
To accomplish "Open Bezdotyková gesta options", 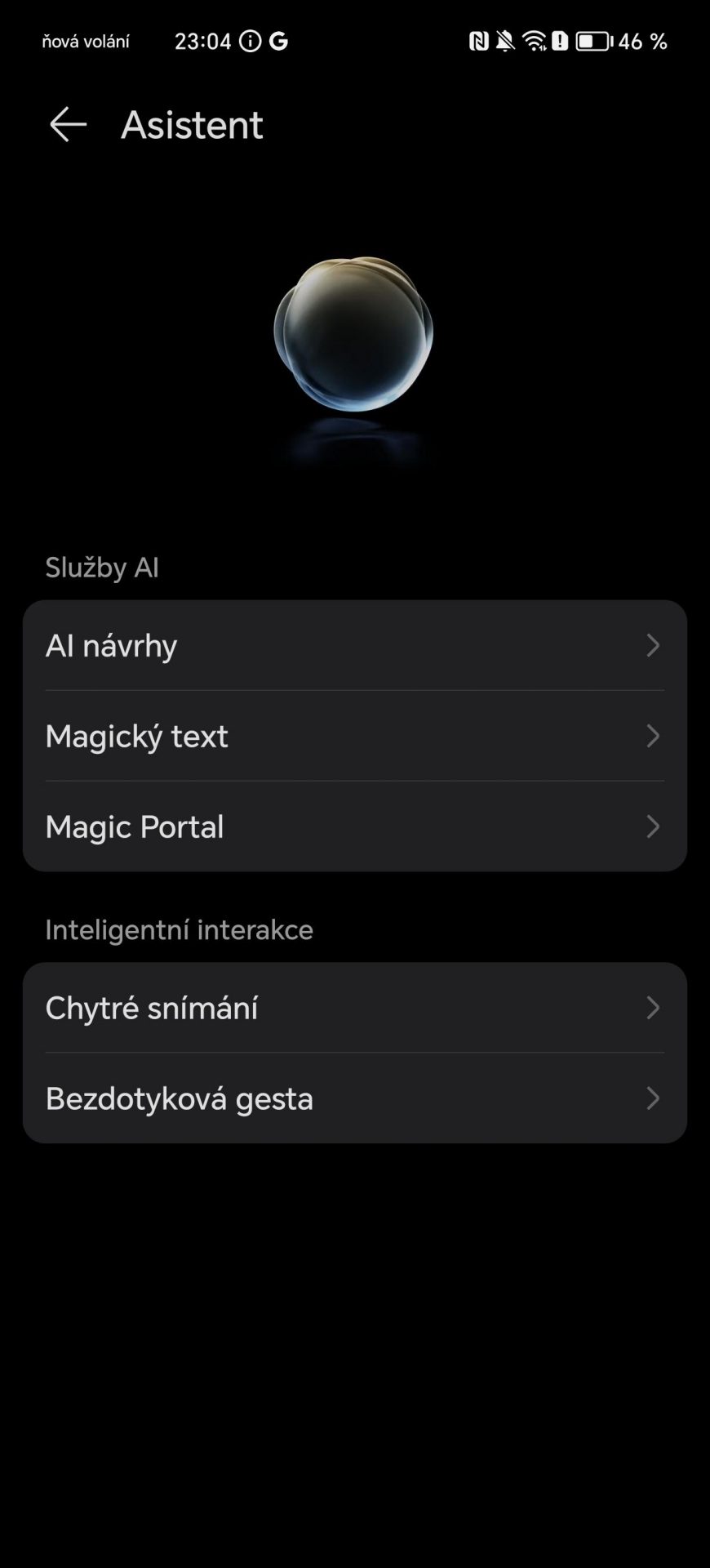I will [355, 1098].
